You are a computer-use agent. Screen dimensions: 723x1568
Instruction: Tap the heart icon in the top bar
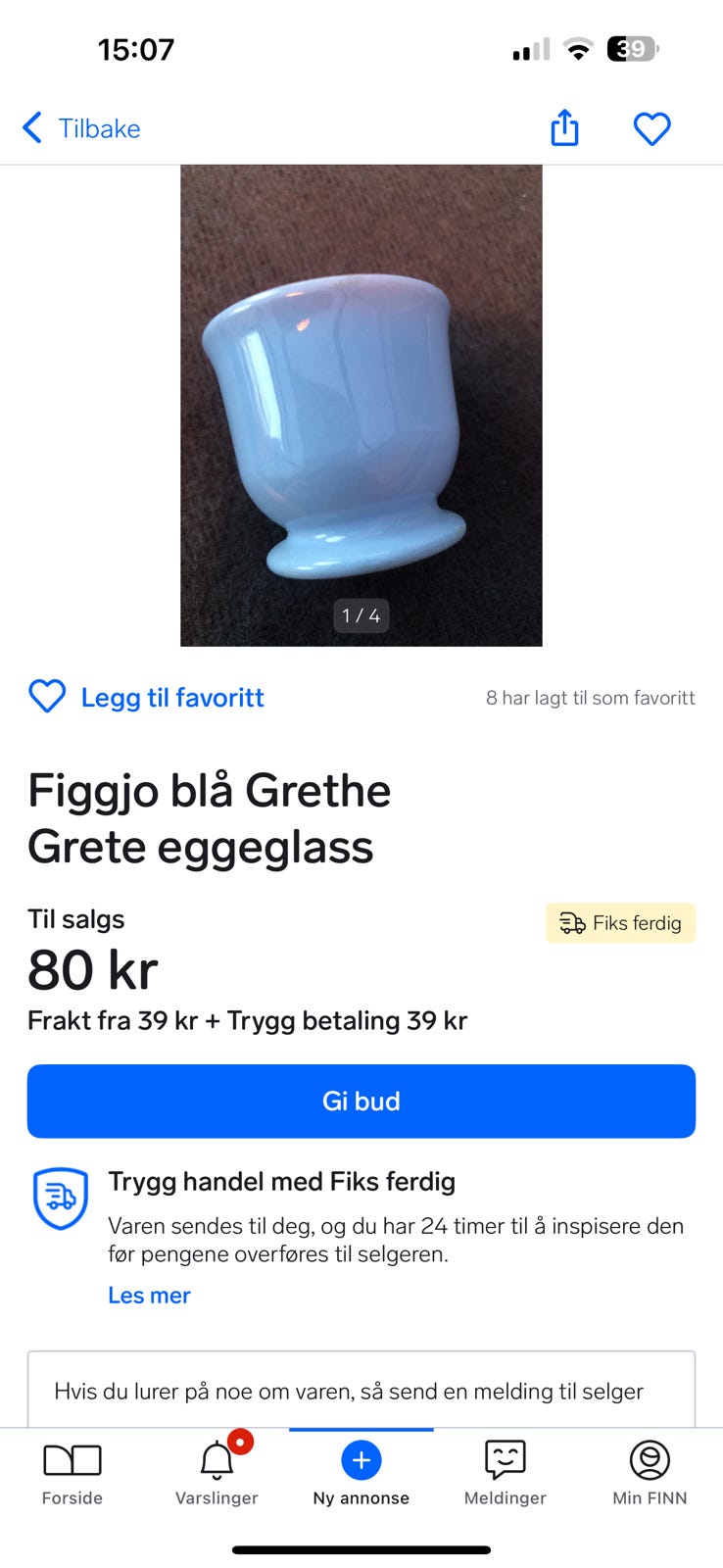[x=651, y=127]
